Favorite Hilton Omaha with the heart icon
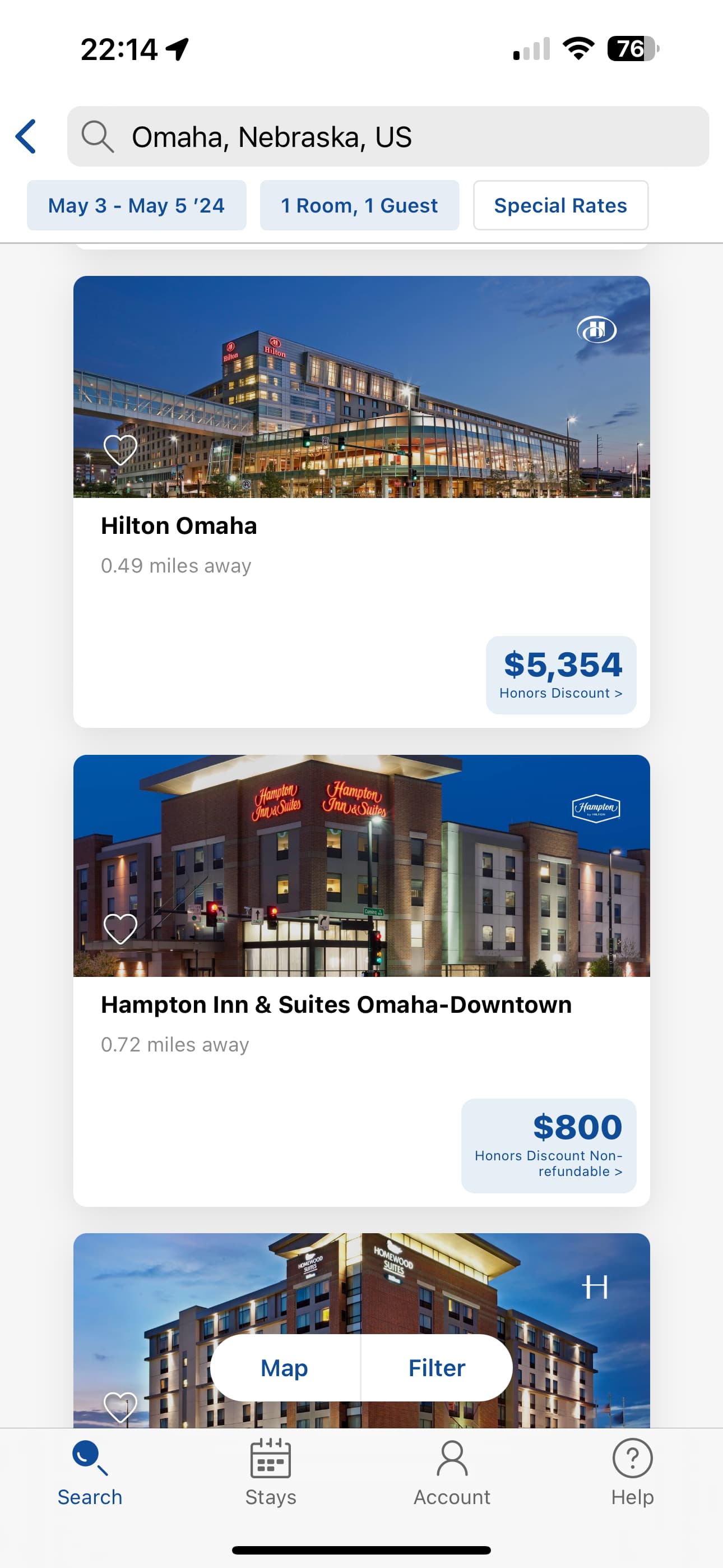723x1568 pixels. (x=121, y=450)
